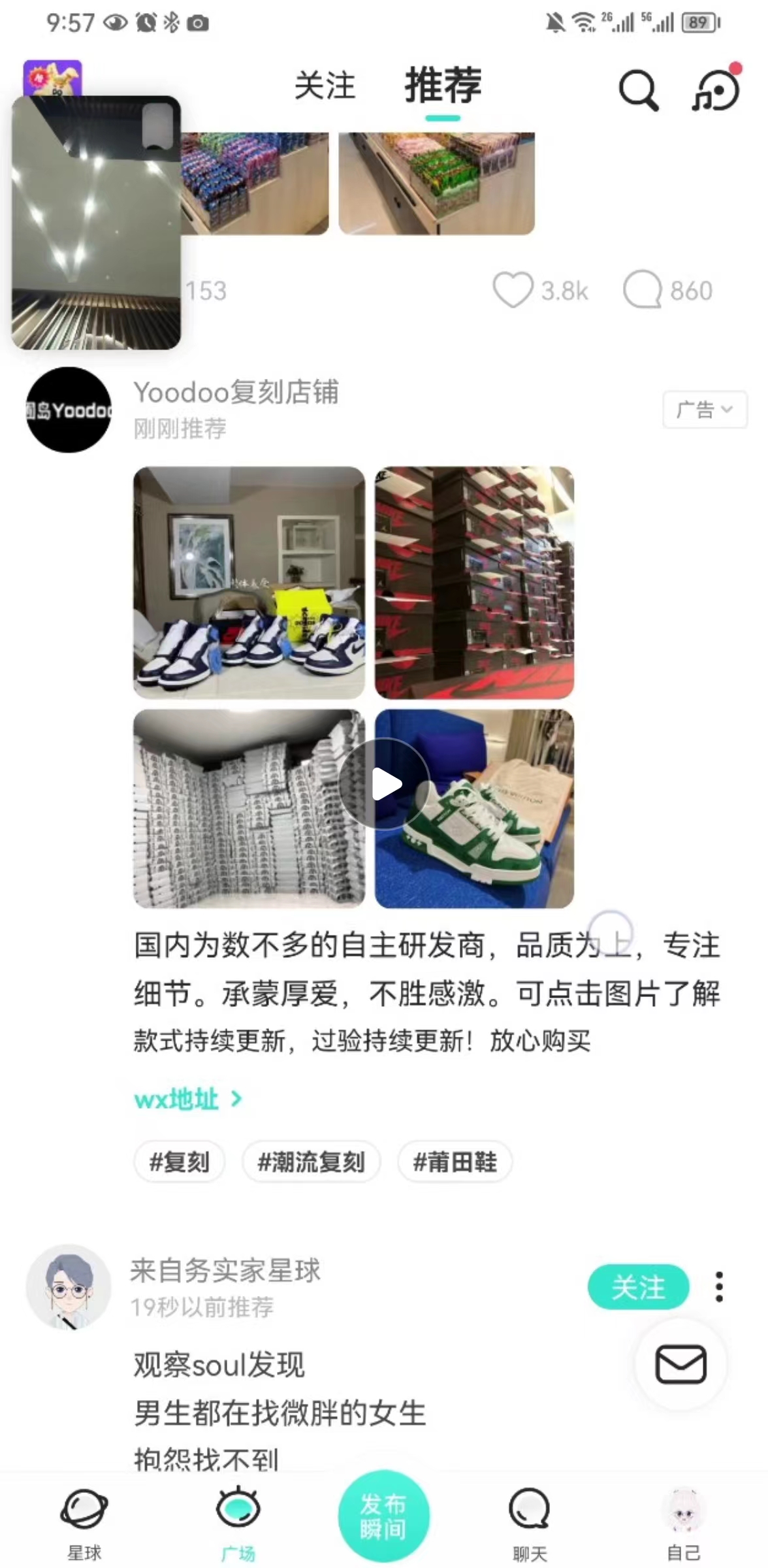
Task: Open the search icon
Action: [x=638, y=90]
